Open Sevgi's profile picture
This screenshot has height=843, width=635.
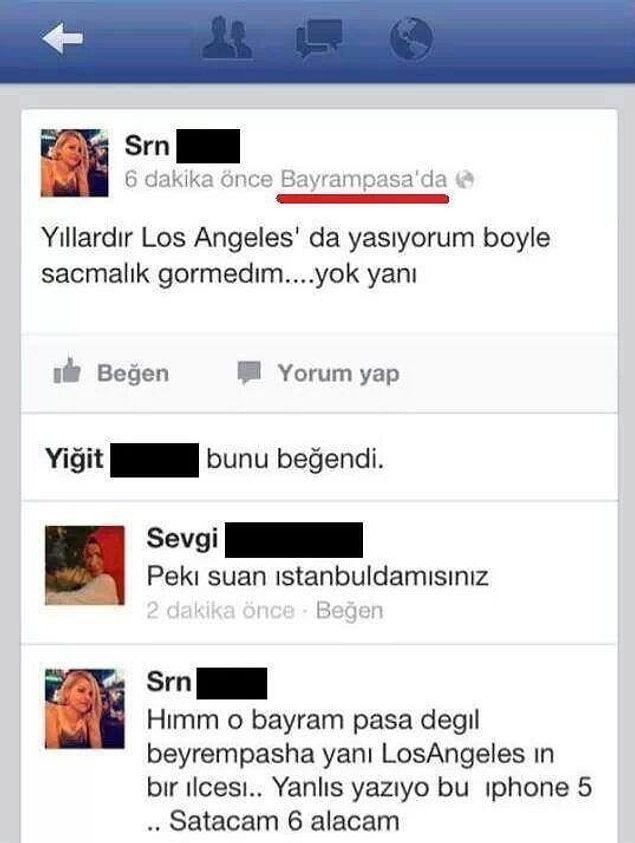click(85, 565)
